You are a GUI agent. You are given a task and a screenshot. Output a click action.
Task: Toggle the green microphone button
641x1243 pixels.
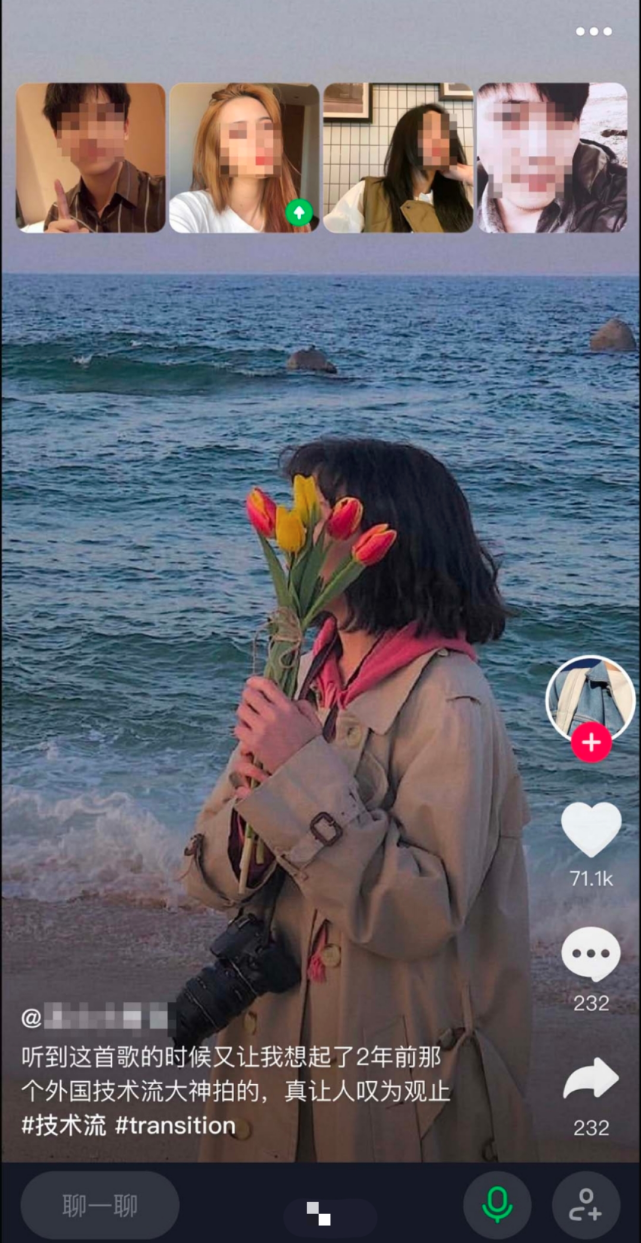497,1205
